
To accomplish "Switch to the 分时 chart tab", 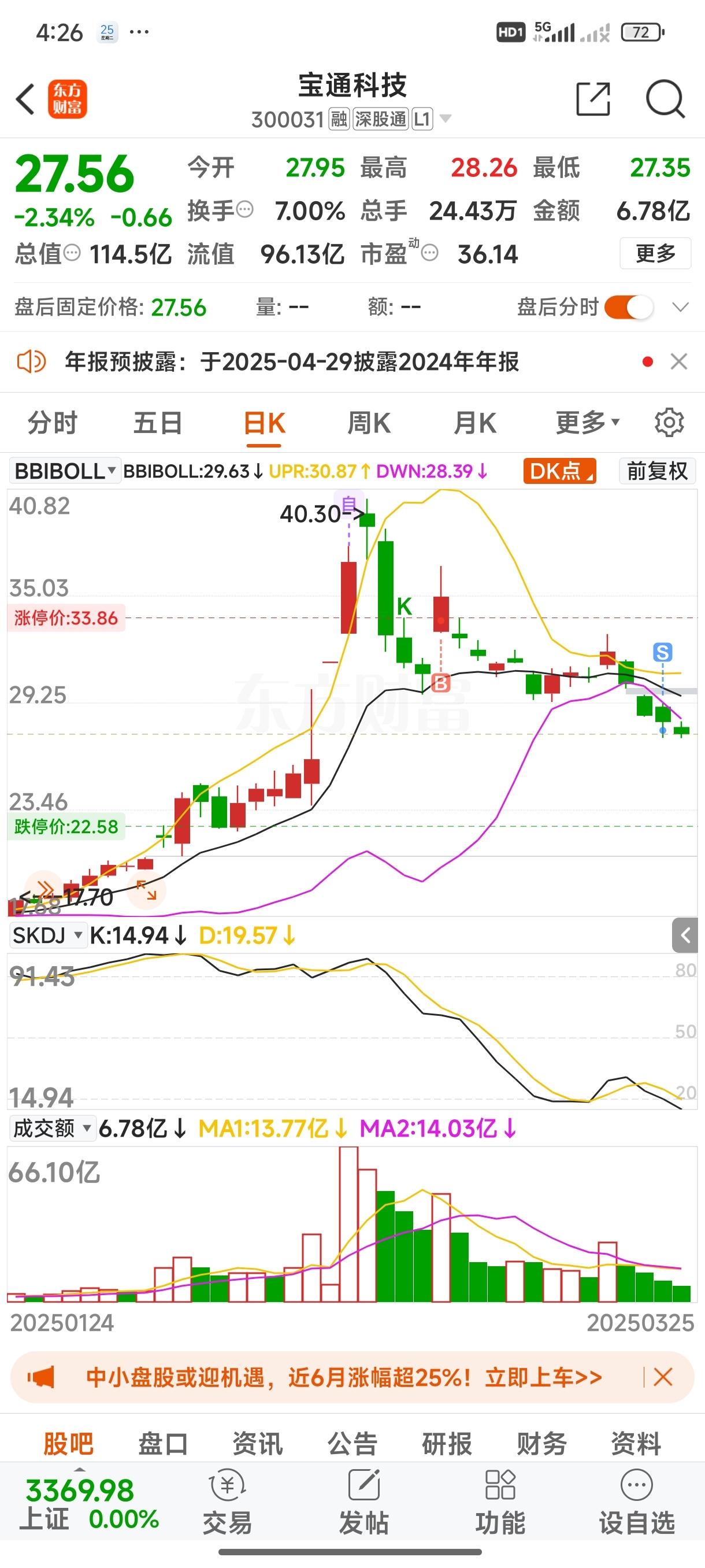I will (x=53, y=423).
